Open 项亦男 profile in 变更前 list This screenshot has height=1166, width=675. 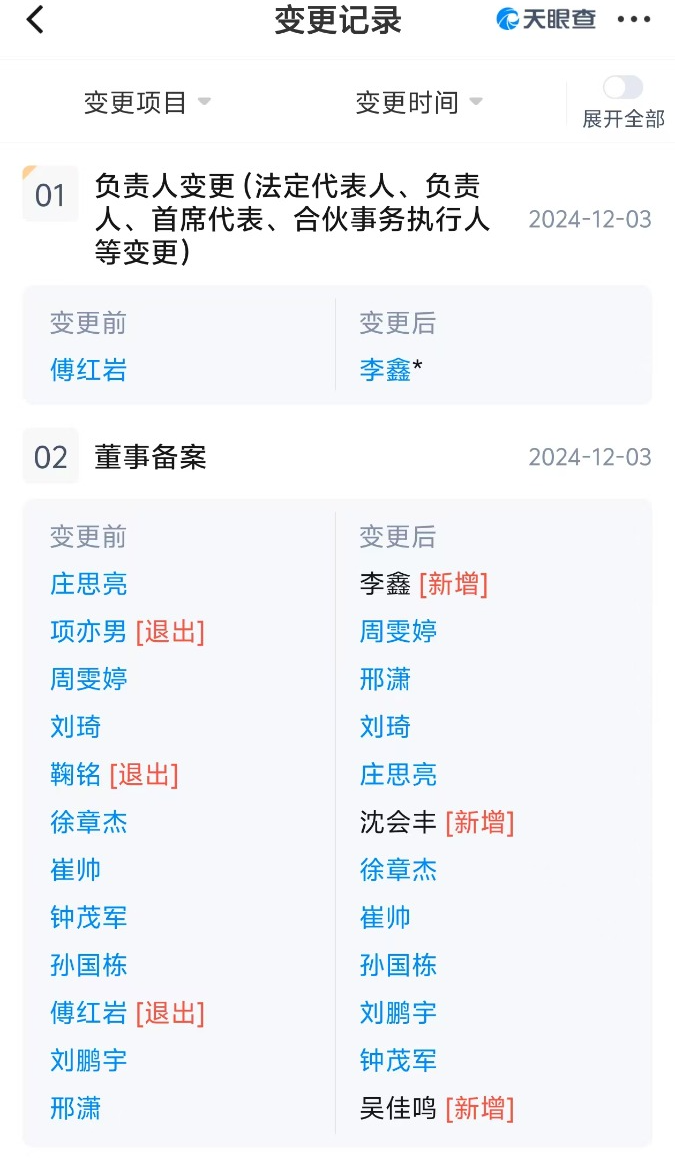(x=88, y=632)
